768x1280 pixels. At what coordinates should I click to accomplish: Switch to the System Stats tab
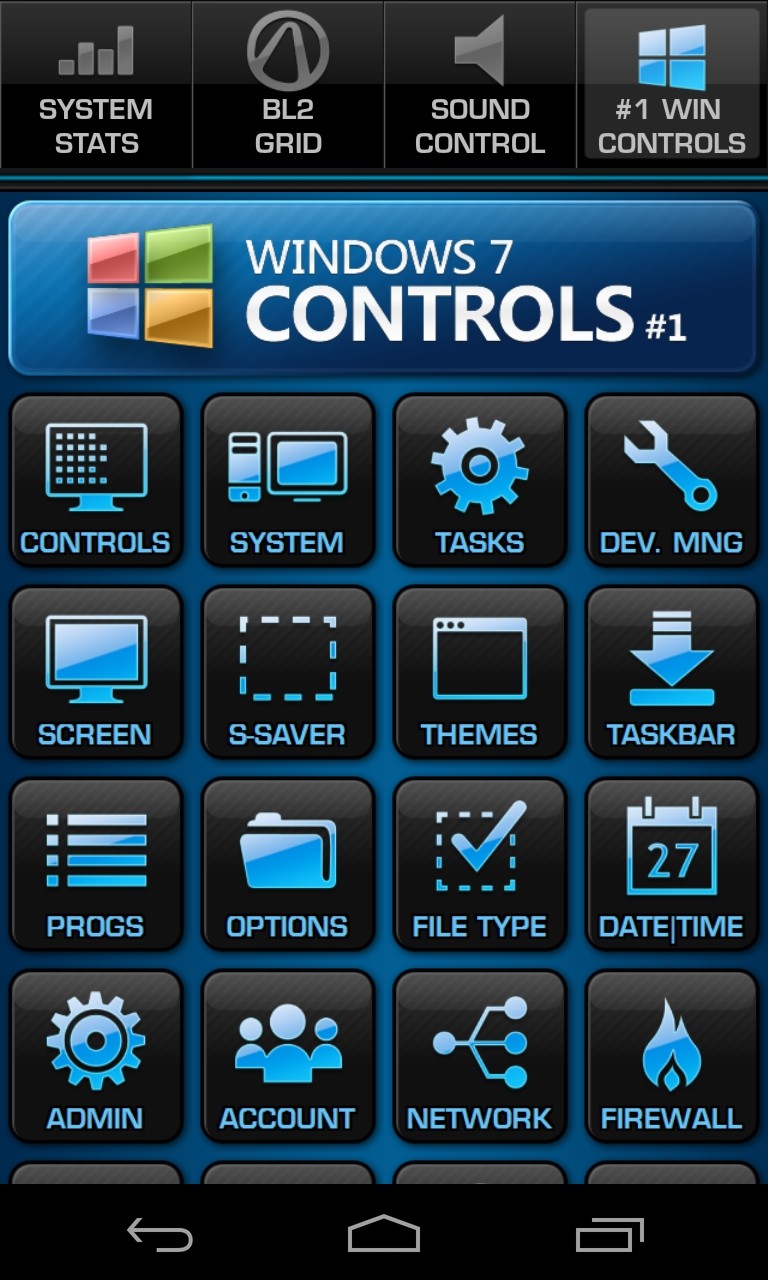coord(96,85)
